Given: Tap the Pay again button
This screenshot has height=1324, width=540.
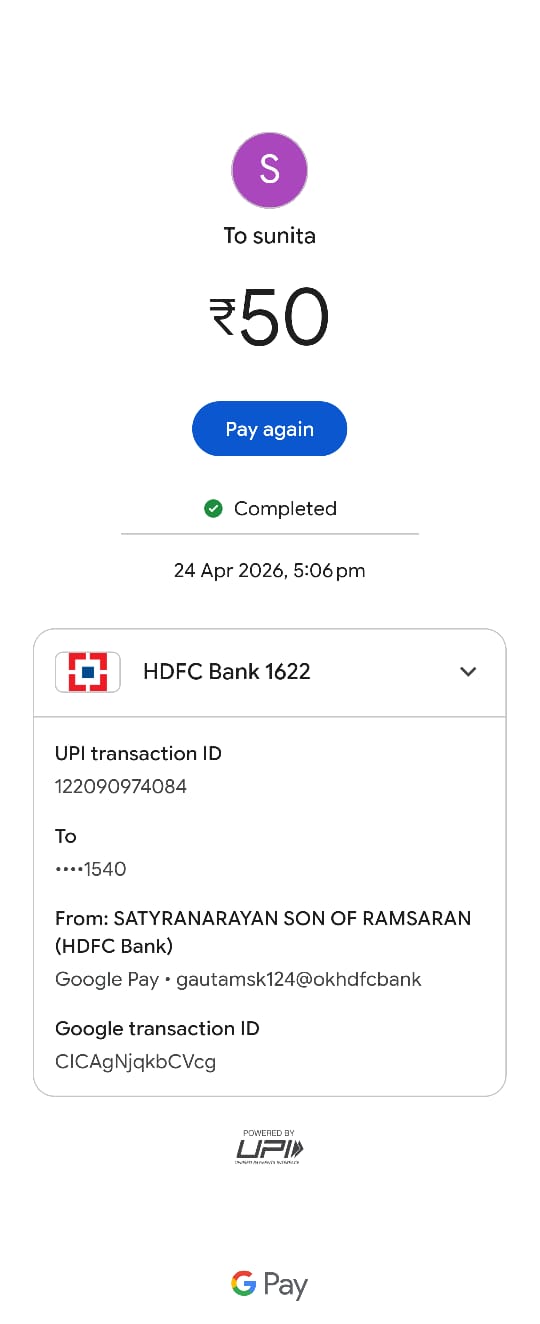Looking at the screenshot, I should pos(269,429).
